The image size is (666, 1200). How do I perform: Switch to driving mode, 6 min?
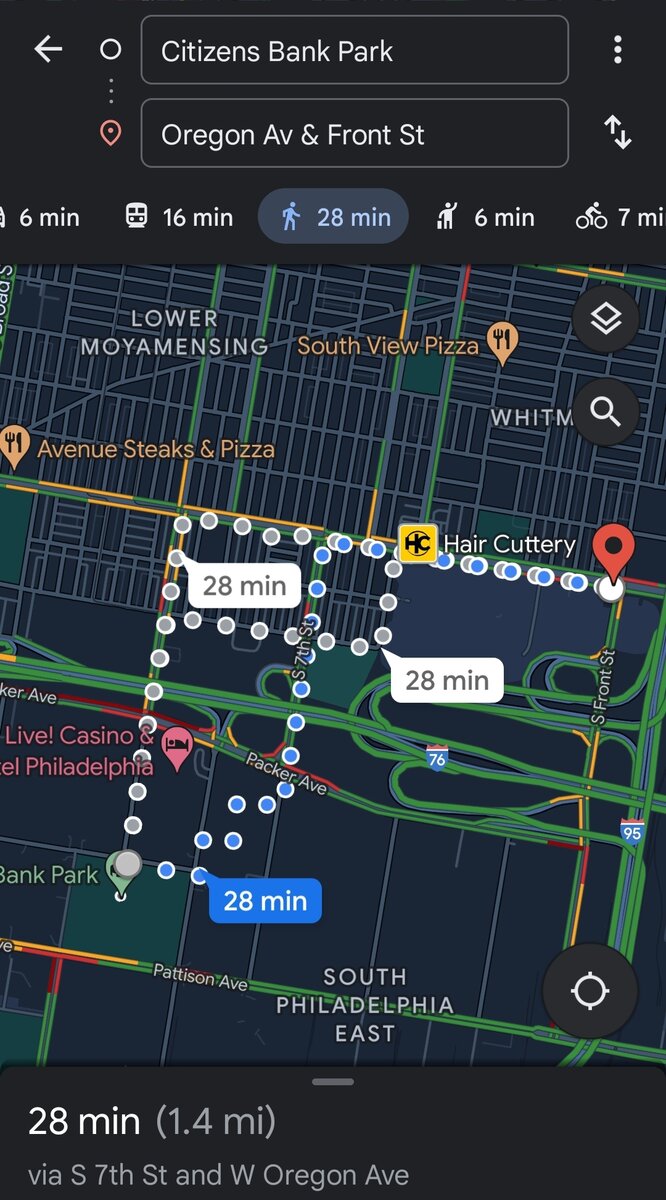[x=38, y=217]
